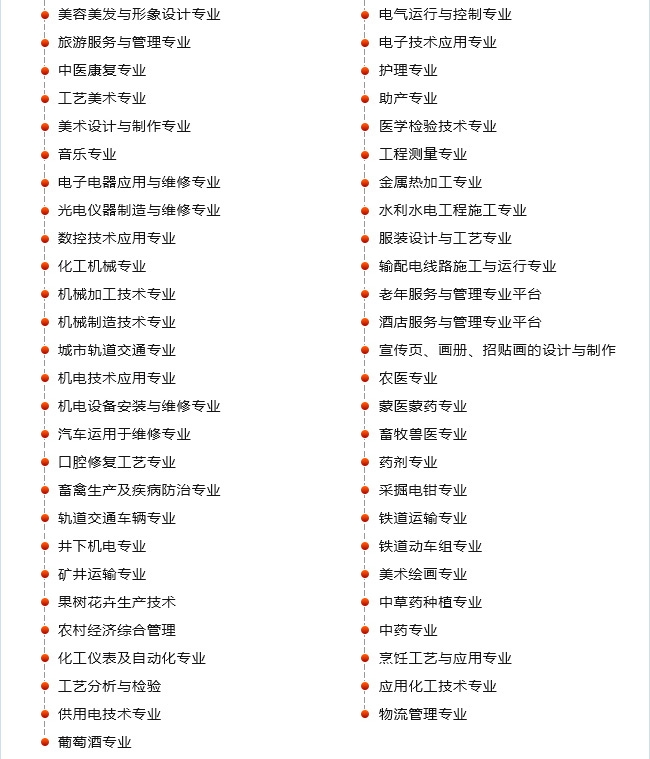
Task: Open 旅游服务与管理专业 link
Action: point(124,42)
